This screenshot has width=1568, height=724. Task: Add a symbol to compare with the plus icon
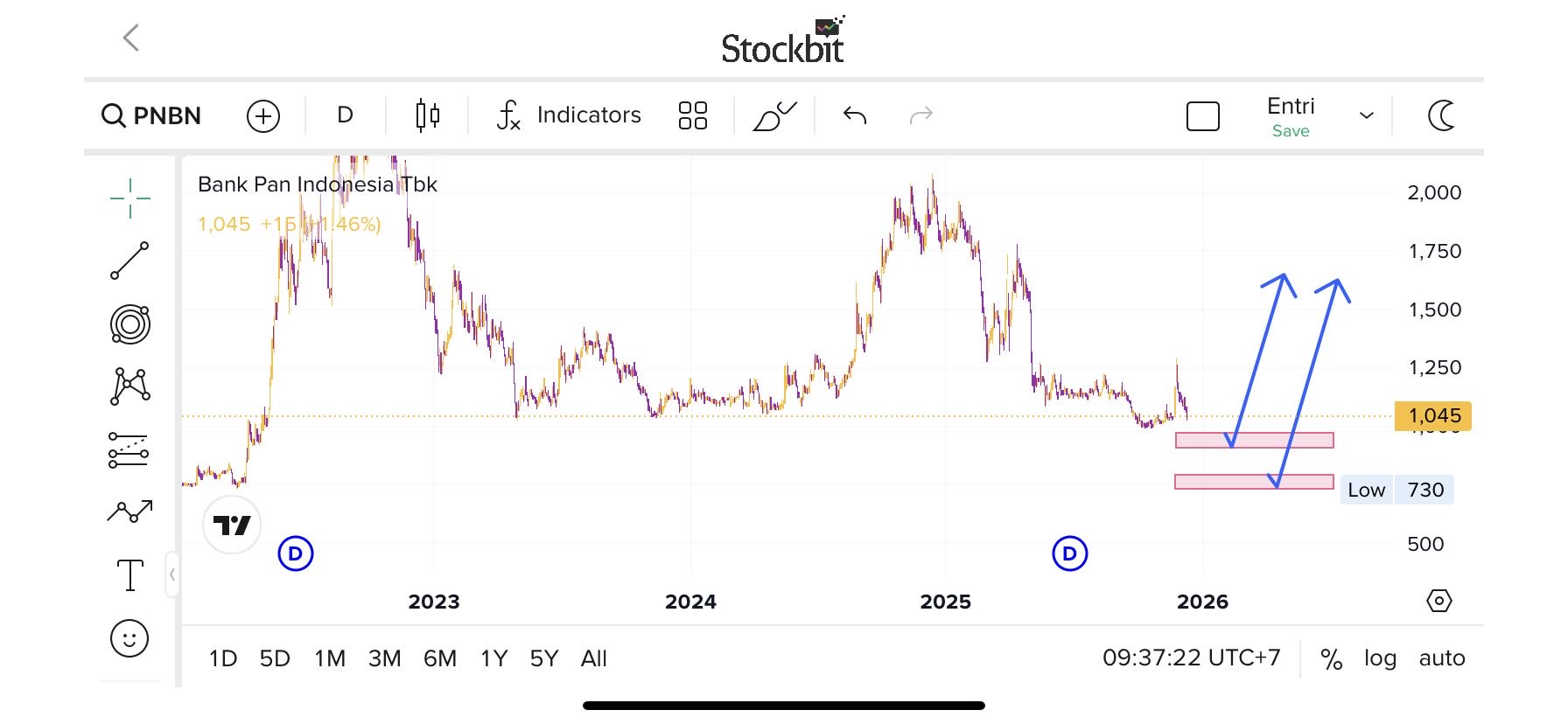[263, 116]
